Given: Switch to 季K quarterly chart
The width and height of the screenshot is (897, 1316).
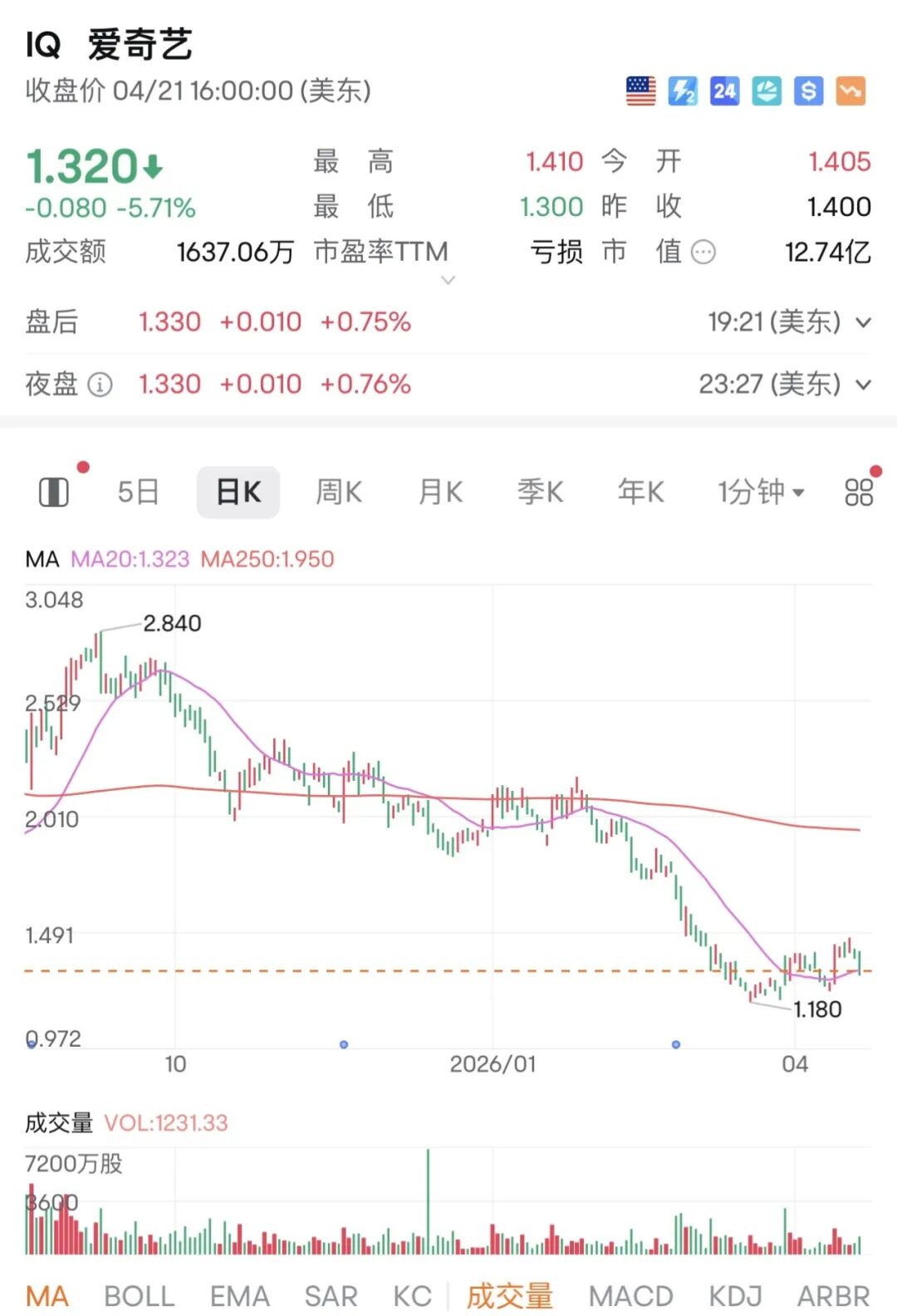Looking at the screenshot, I should point(541,492).
